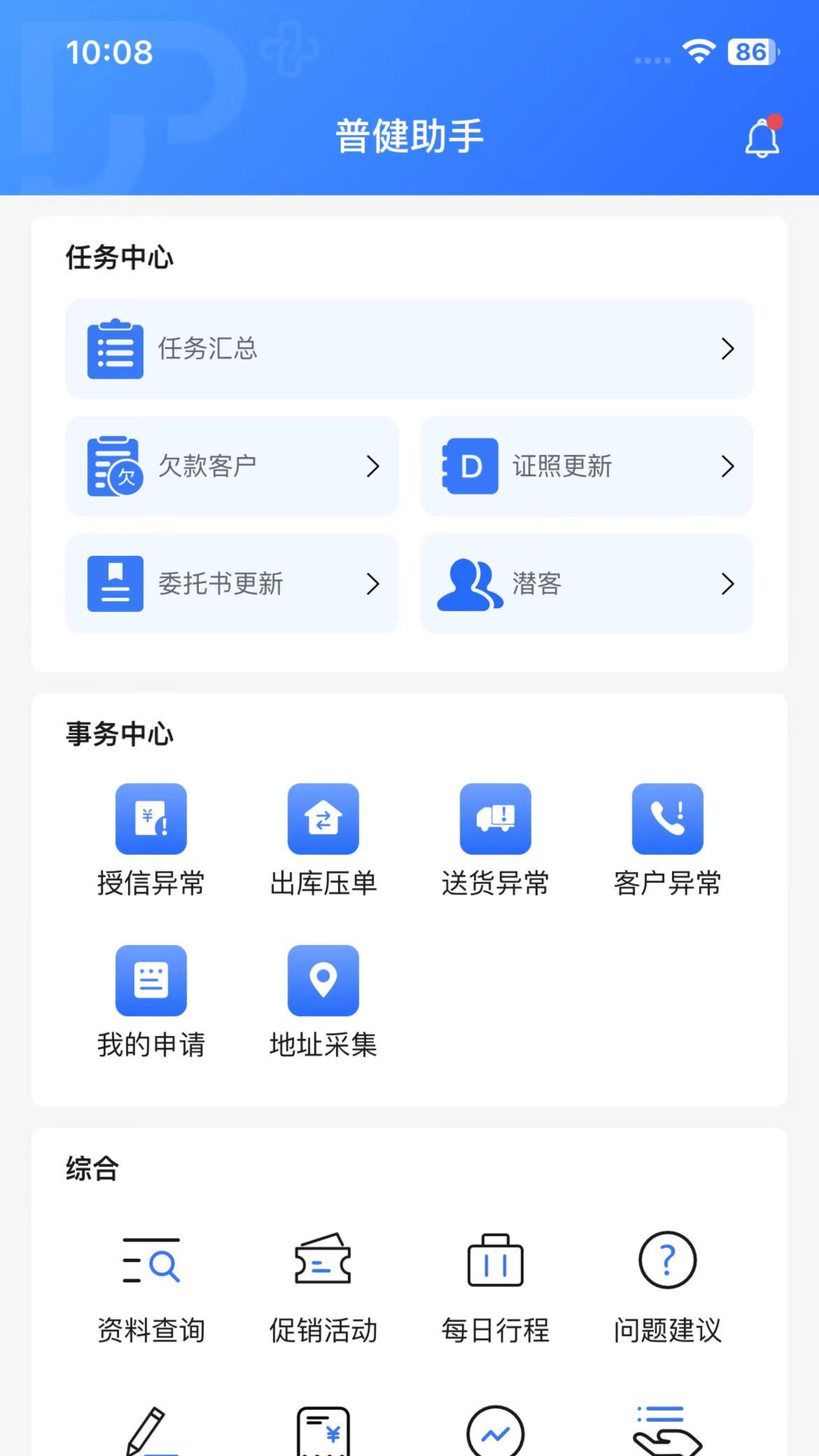Open 委托书更新 card
Viewport: 819px width, 1456px height.
232,584
